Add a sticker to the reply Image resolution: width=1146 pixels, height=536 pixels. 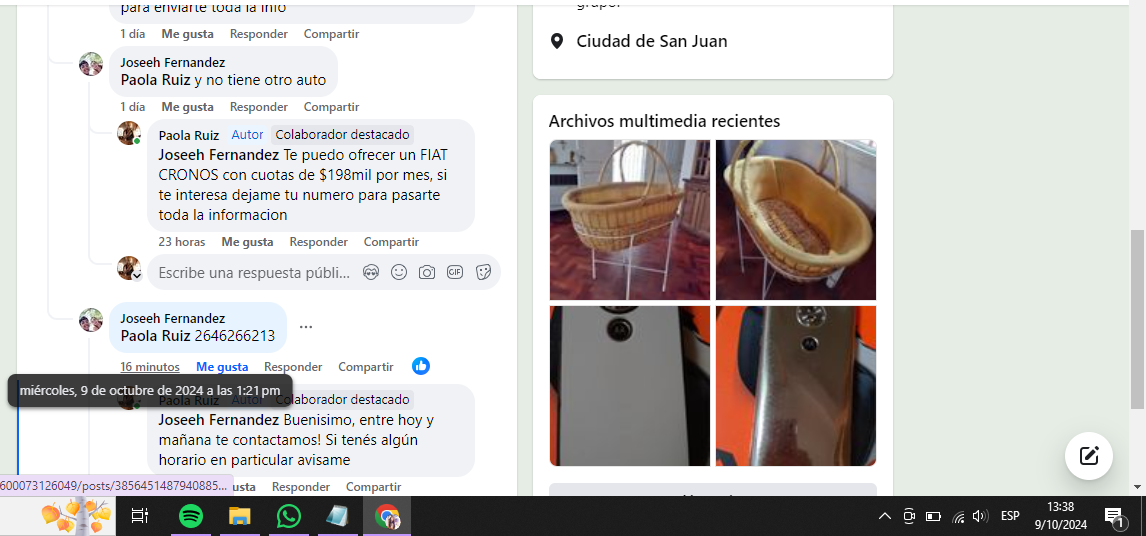coord(483,272)
